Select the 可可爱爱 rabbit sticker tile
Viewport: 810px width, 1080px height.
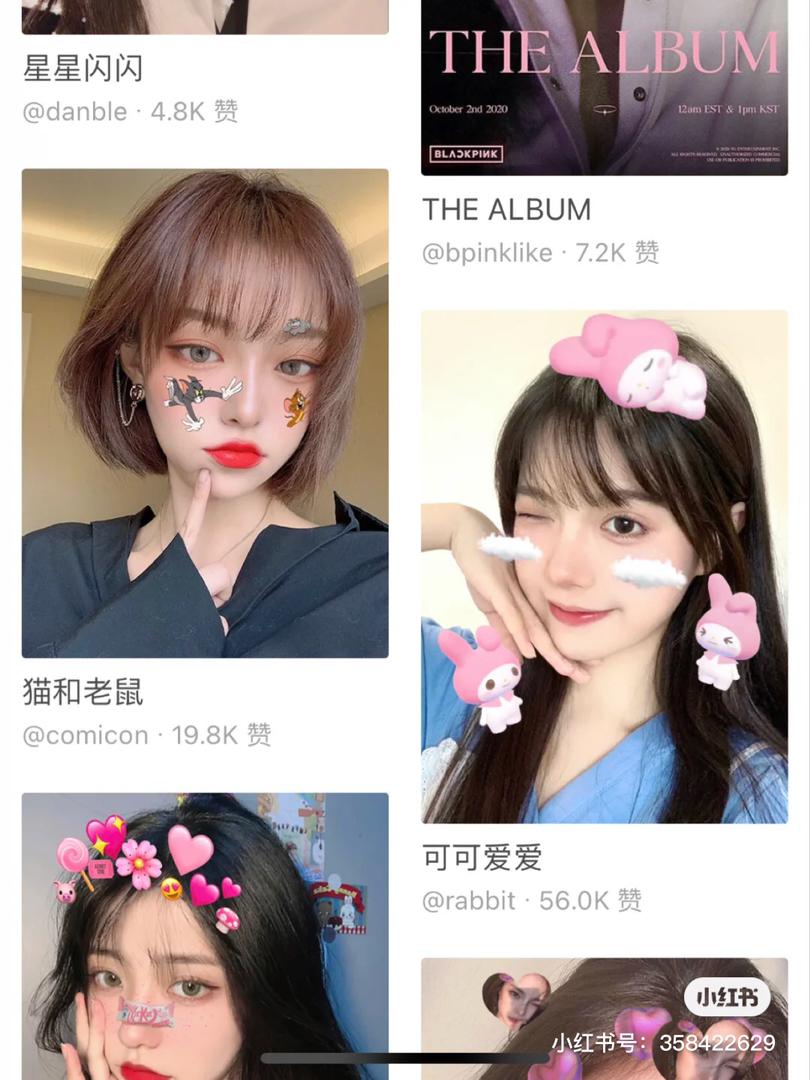(x=604, y=566)
